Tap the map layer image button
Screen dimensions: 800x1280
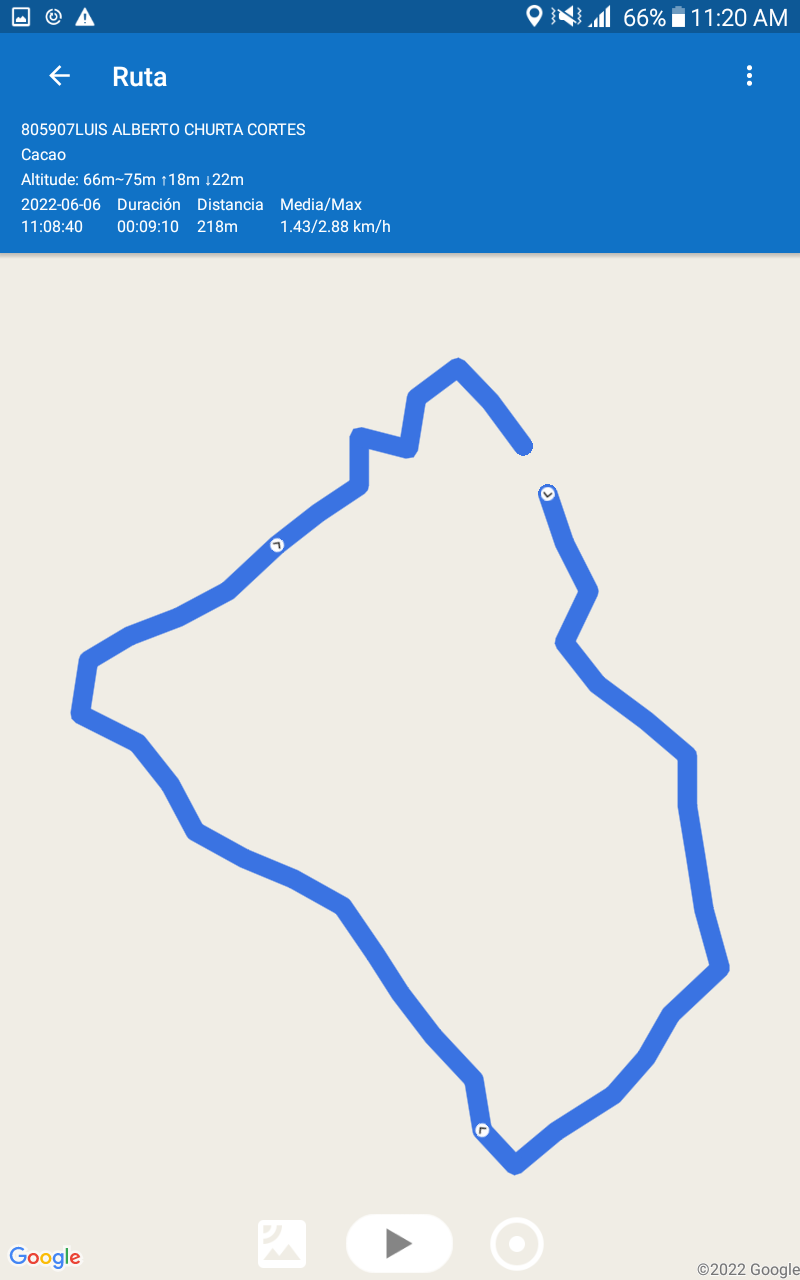point(282,1244)
